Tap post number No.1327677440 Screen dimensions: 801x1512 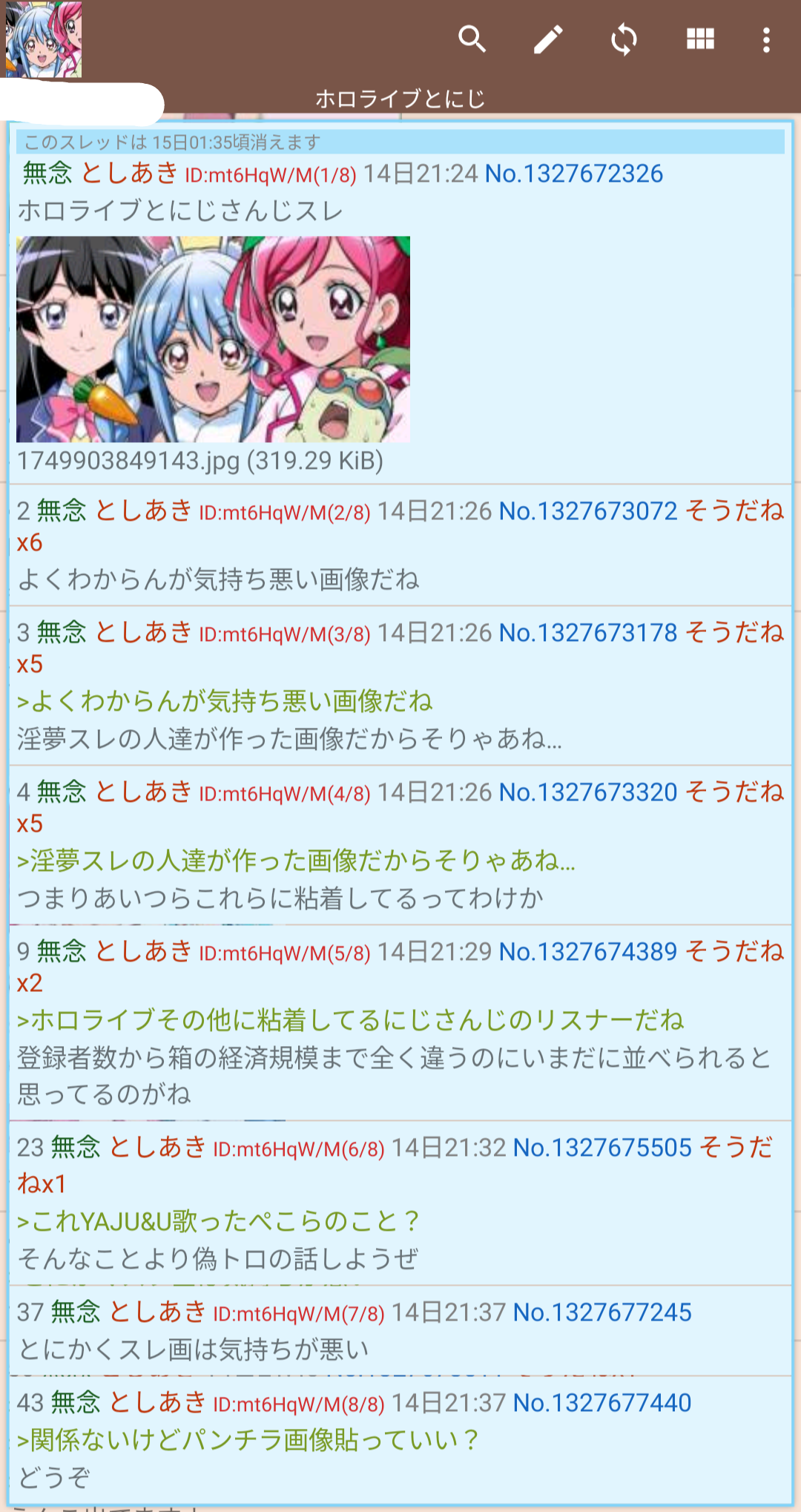[601, 1403]
